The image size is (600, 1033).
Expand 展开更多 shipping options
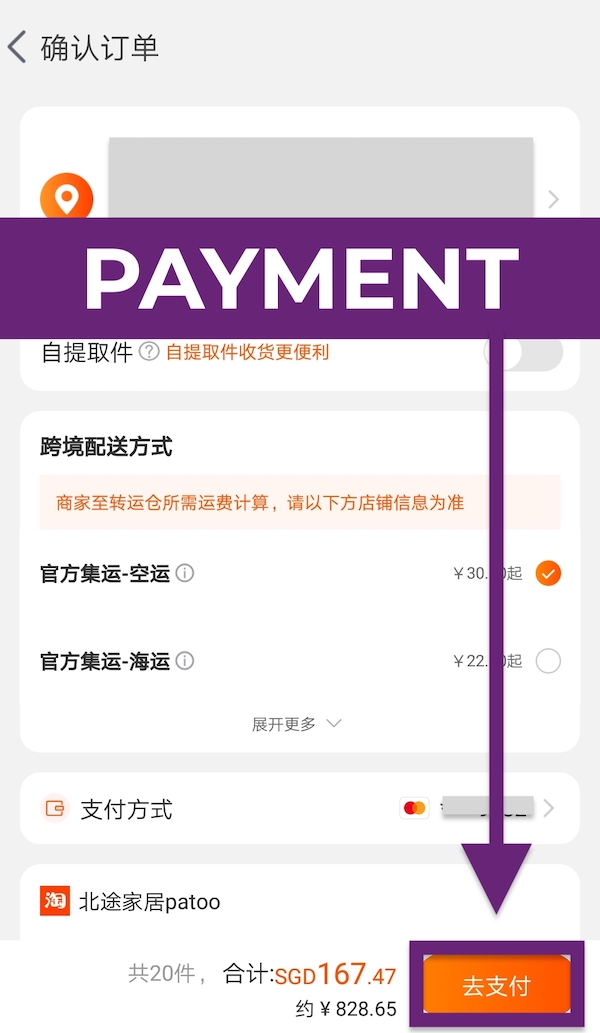click(296, 724)
